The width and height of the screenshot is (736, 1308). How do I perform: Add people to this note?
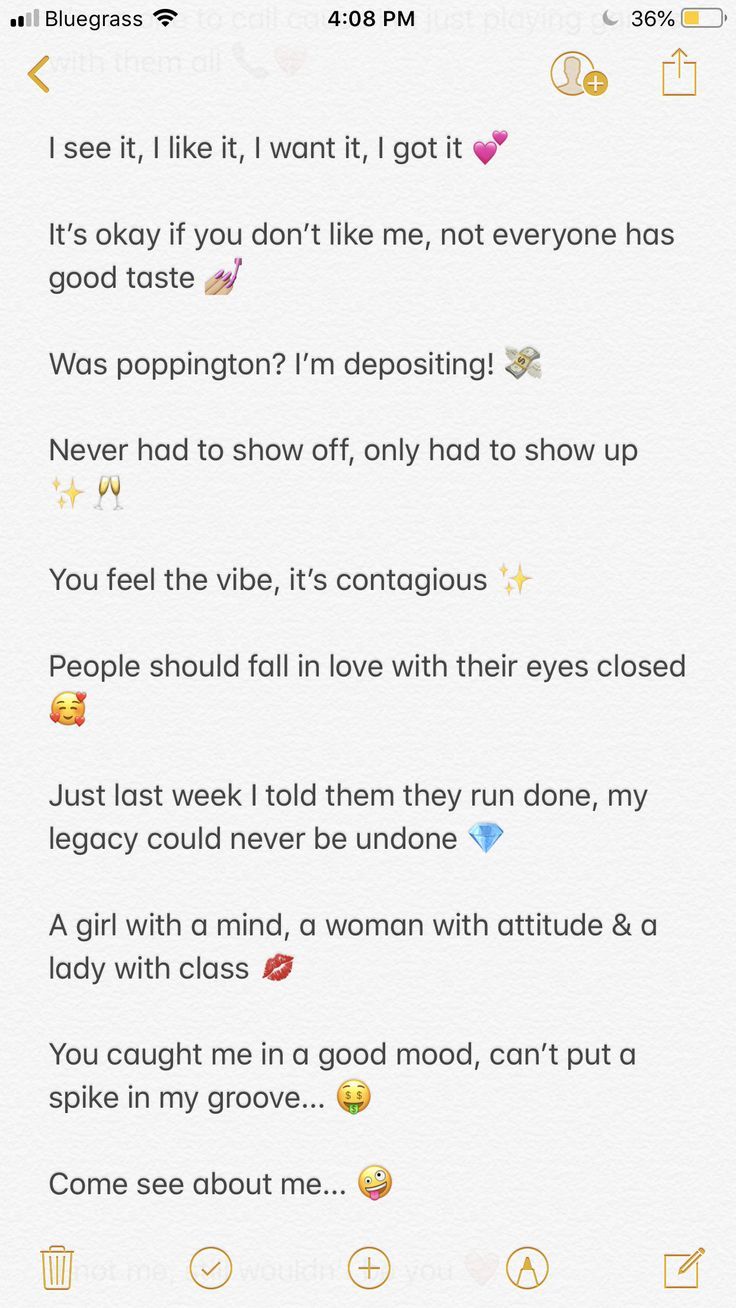(578, 74)
